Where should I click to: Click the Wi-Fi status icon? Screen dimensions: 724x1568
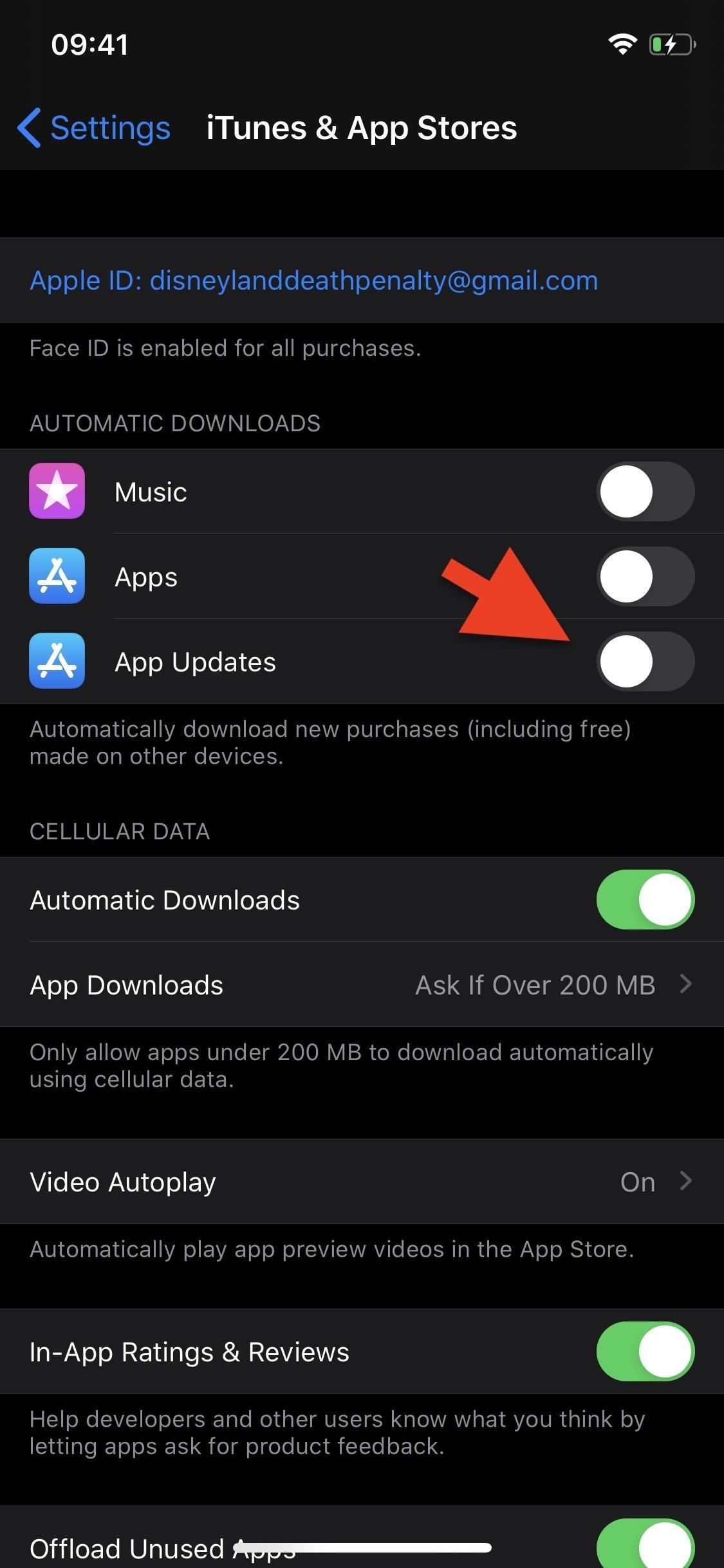622,43
